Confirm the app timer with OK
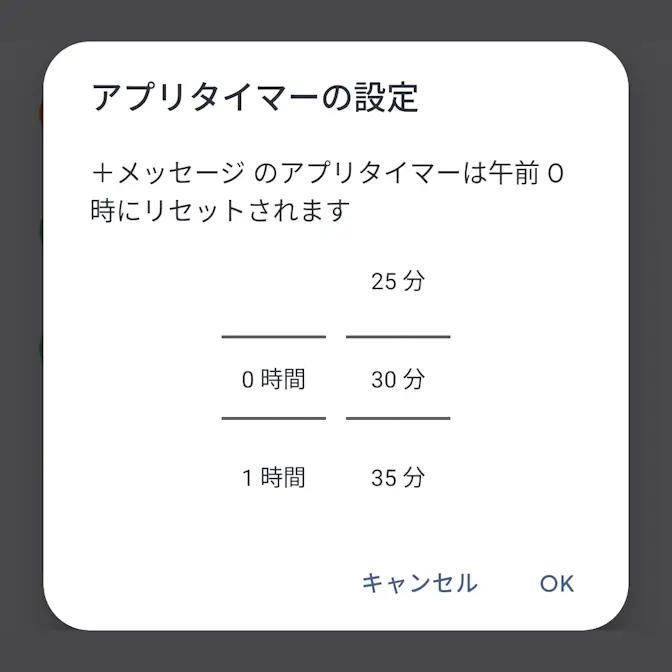 pyautogui.click(x=557, y=583)
